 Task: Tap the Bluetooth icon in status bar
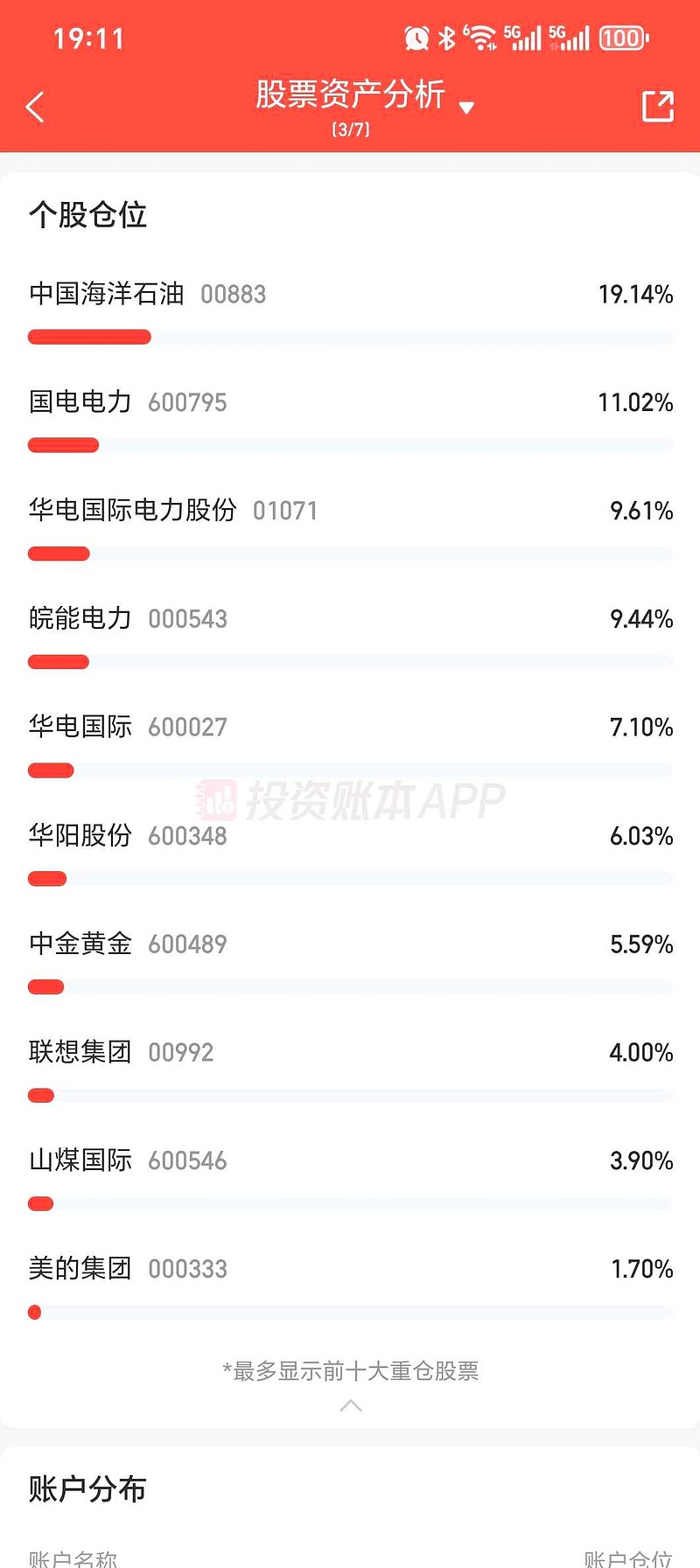(447, 38)
